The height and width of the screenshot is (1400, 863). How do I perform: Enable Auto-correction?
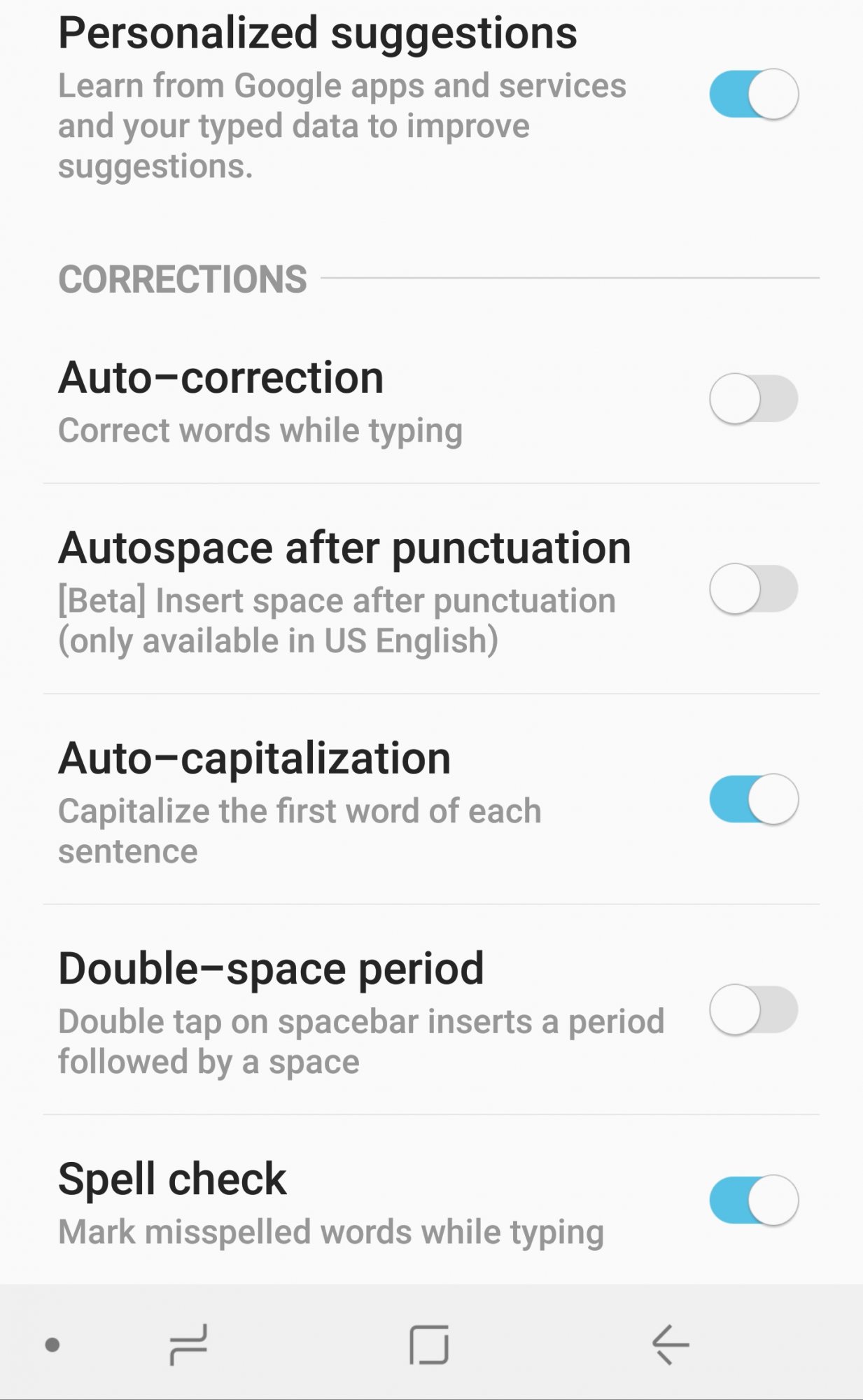(x=754, y=399)
